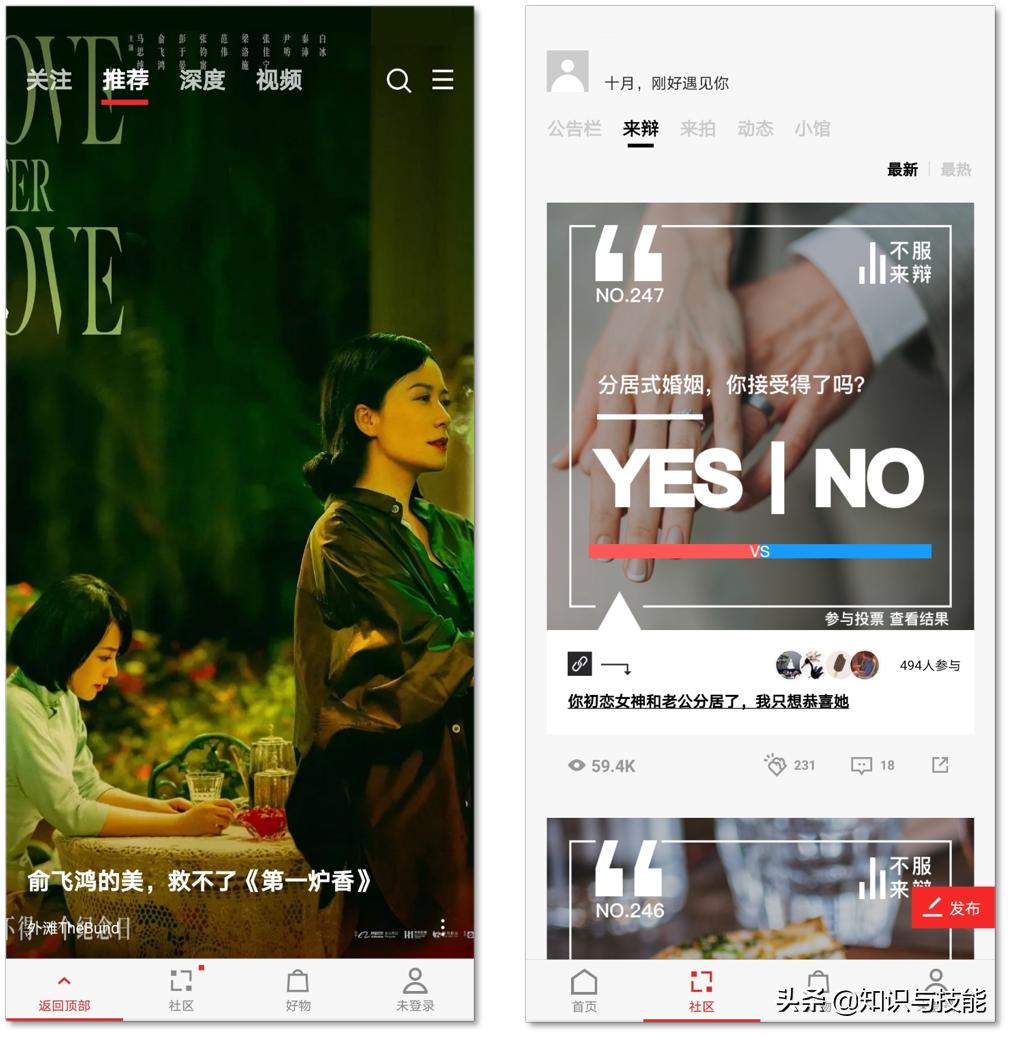This screenshot has height=1037, width=1010.
Task: Tap the red 发布 button
Action: click(x=953, y=908)
